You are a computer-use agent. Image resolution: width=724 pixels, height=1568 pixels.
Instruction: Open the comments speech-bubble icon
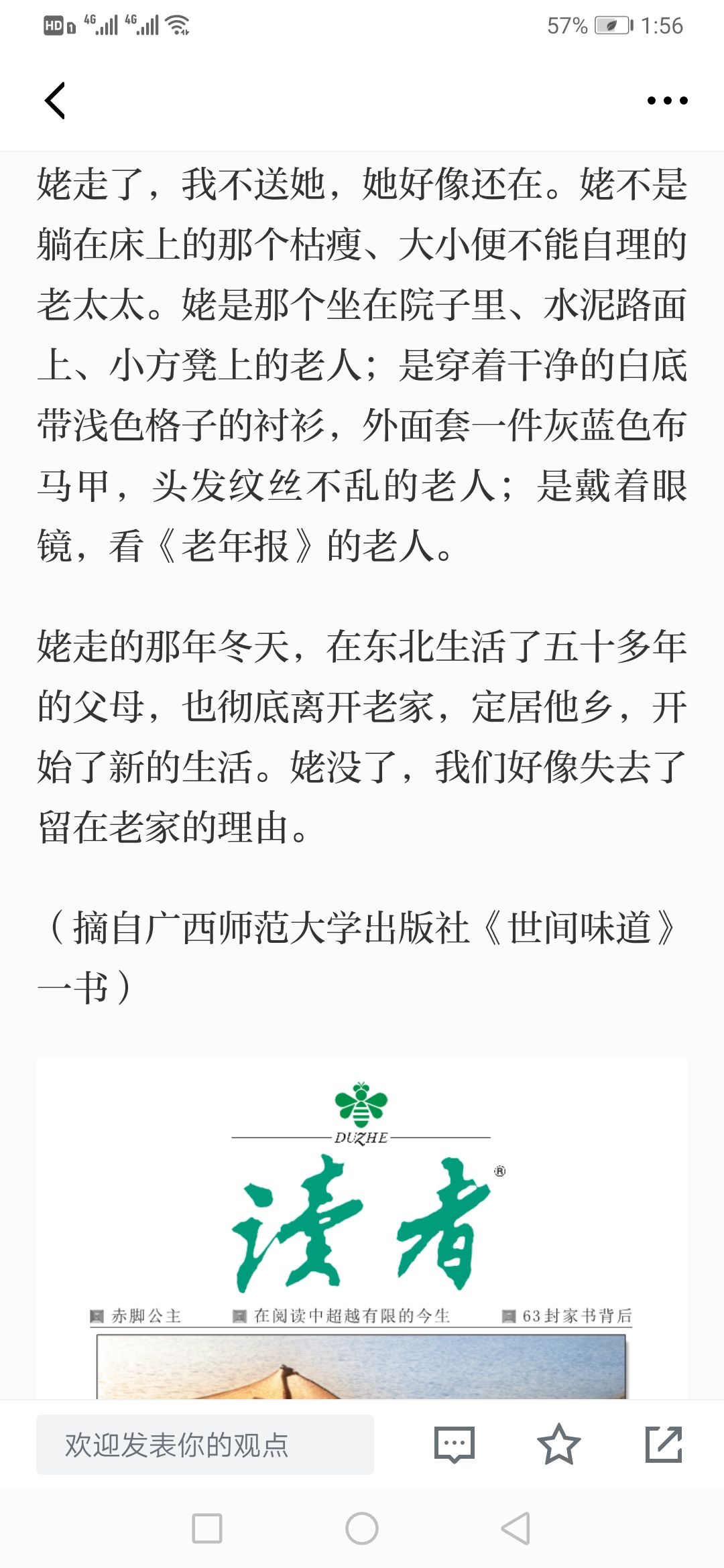click(455, 1445)
